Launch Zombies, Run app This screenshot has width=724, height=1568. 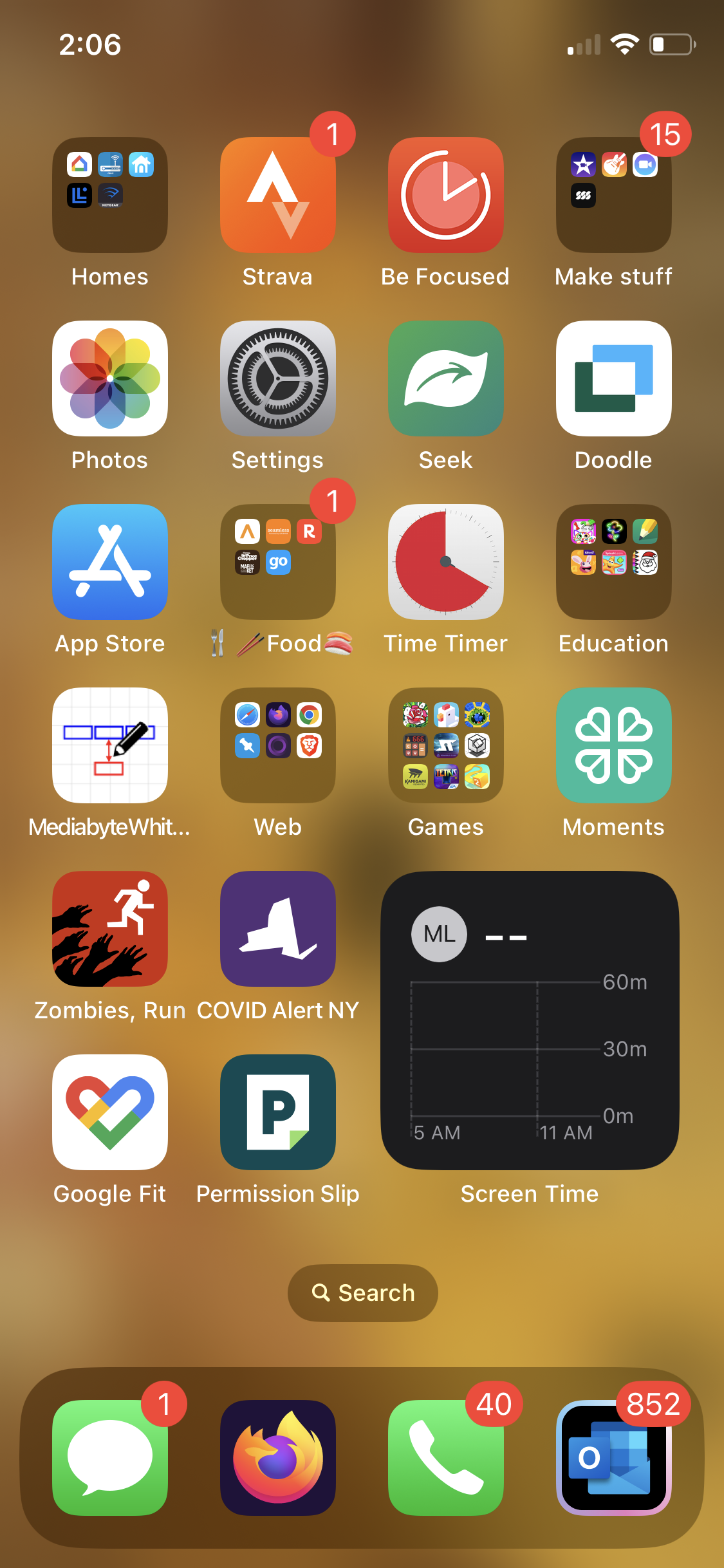point(110,928)
